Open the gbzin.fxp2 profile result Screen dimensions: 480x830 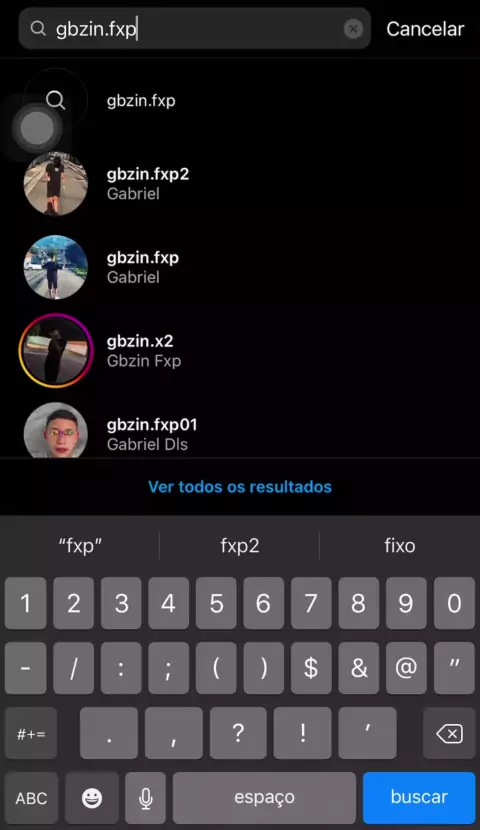240,184
